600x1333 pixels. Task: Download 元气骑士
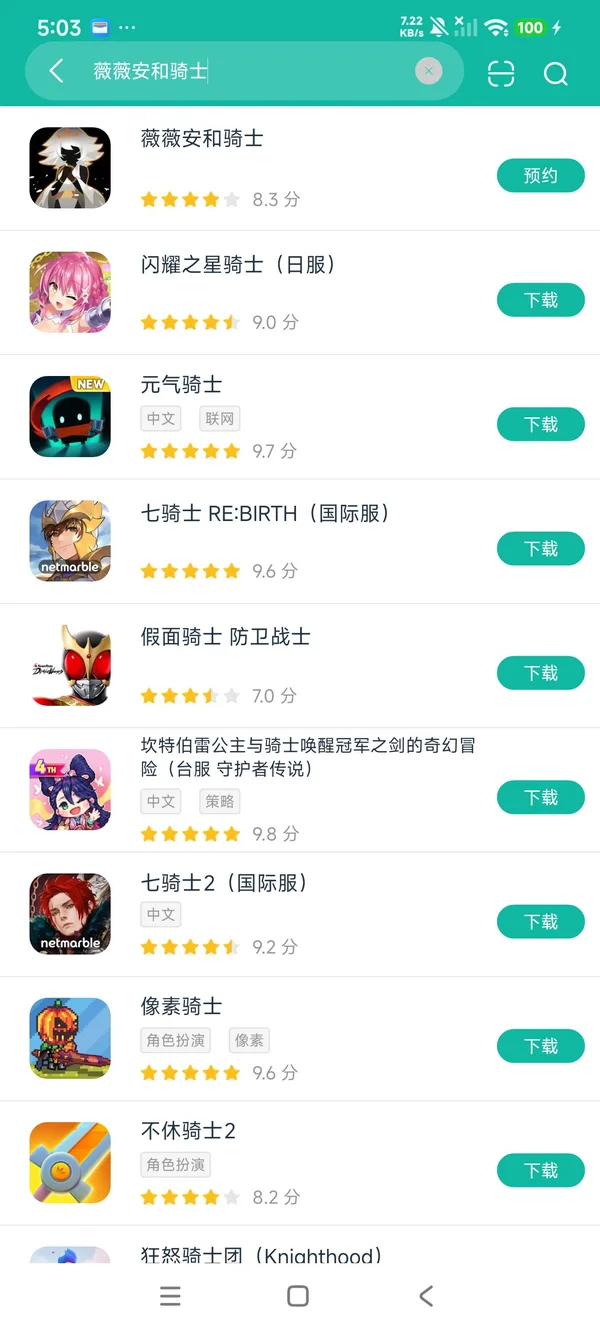[x=540, y=425]
